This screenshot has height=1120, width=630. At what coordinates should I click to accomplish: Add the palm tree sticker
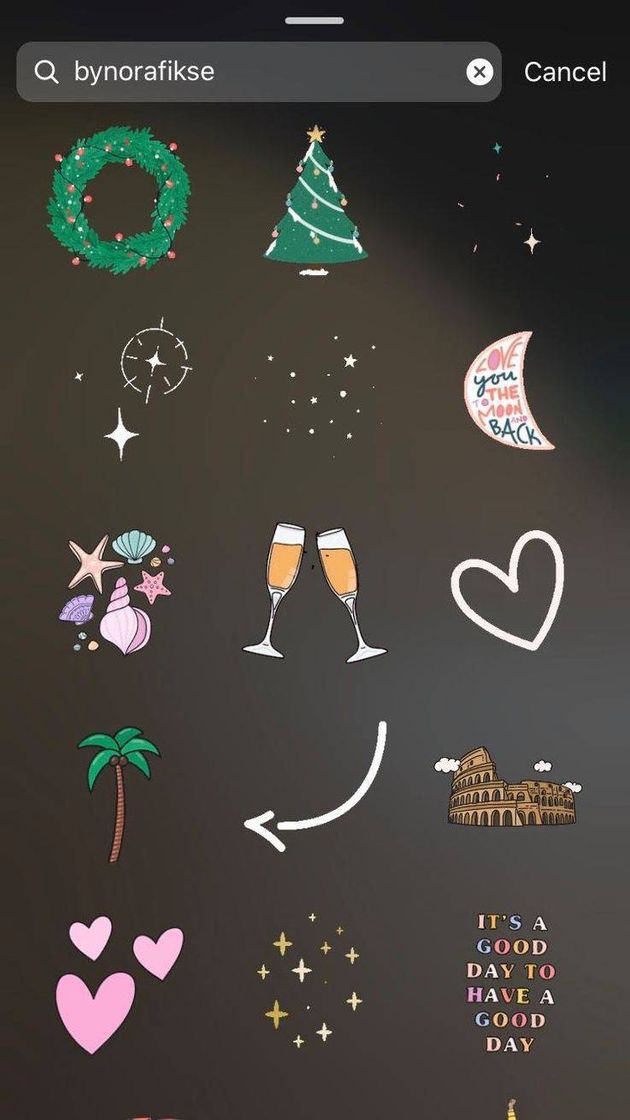[118, 792]
